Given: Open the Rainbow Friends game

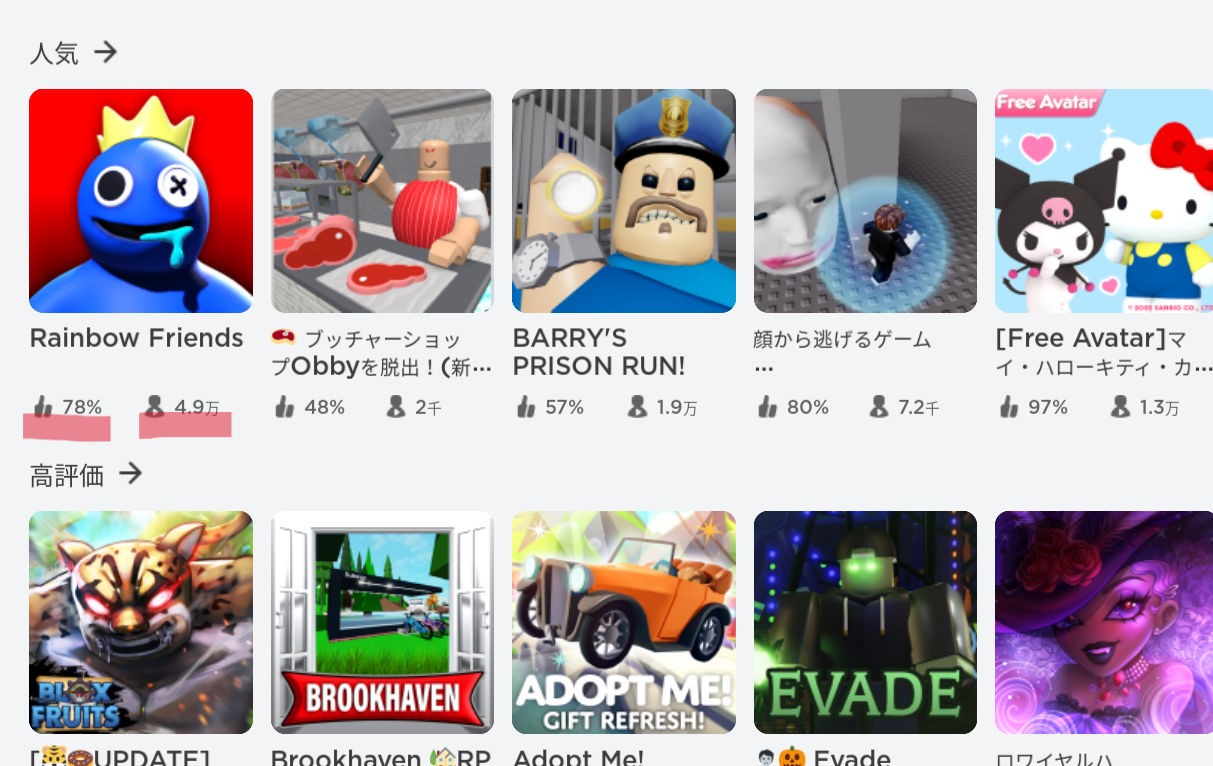Looking at the screenshot, I should coord(141,201).
